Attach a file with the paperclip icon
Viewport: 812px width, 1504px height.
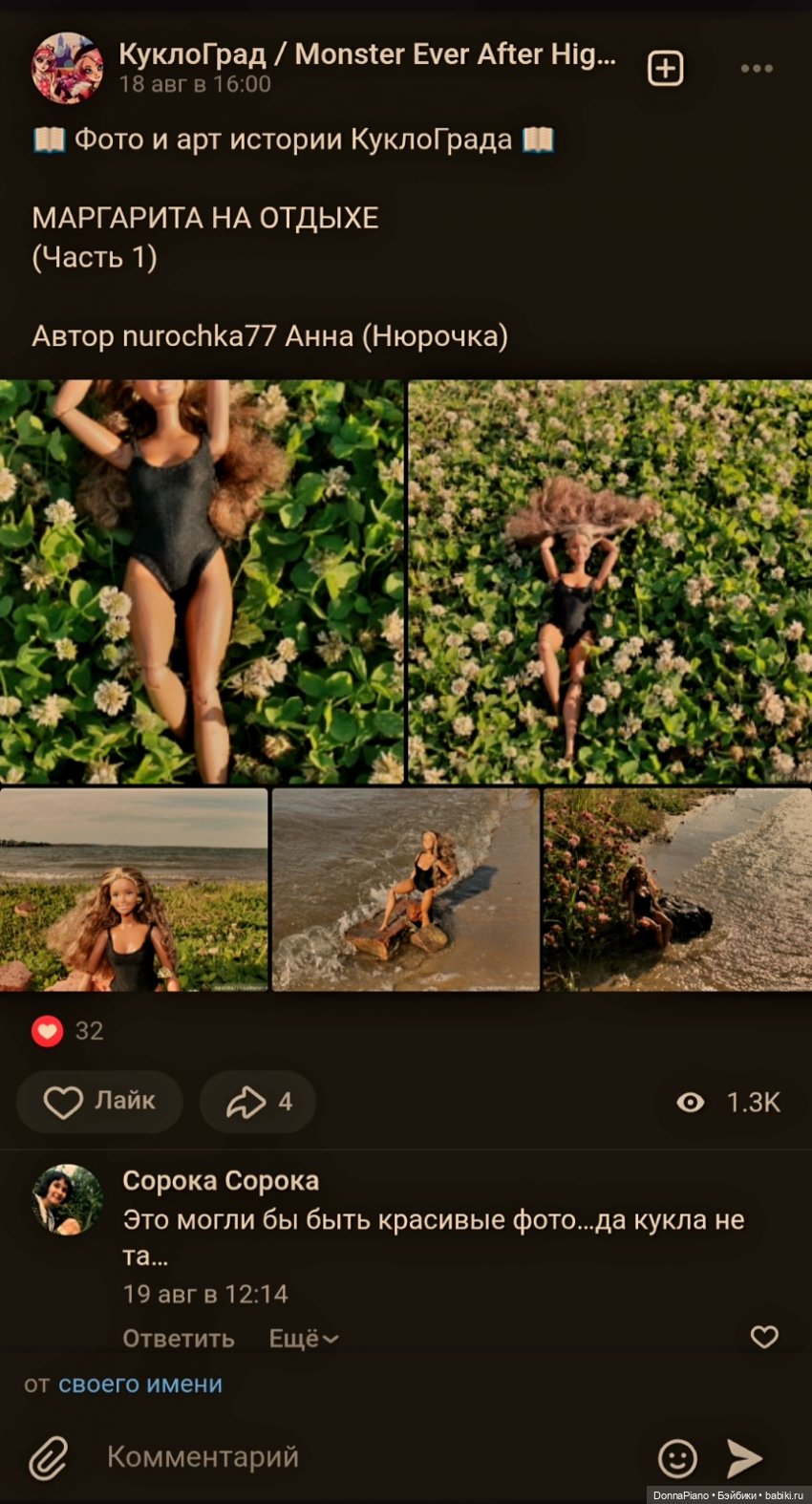[x=48, y=1458]
